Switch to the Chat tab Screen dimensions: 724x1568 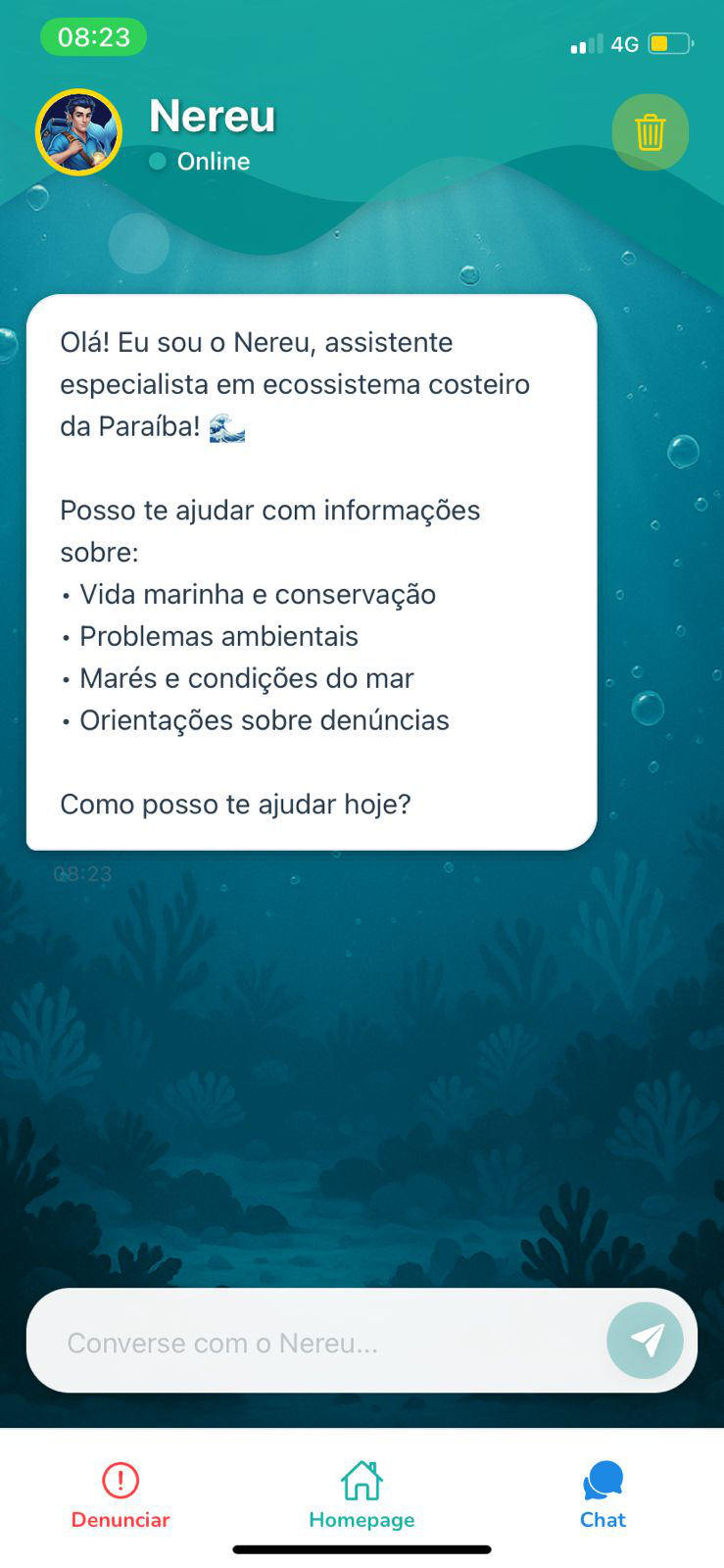click(x=602, y=1494)
